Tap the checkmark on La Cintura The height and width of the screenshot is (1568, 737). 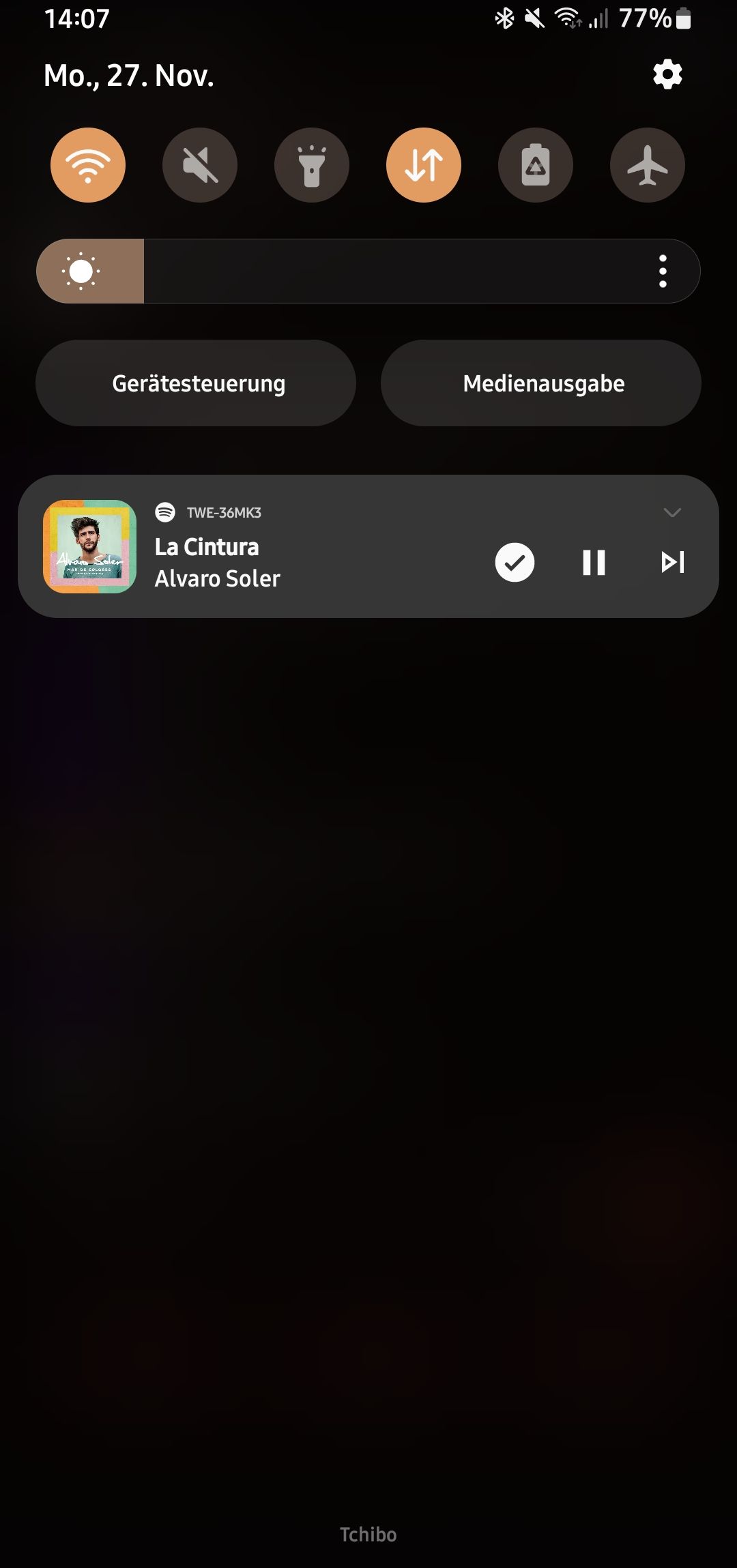[x=515, y=563]
